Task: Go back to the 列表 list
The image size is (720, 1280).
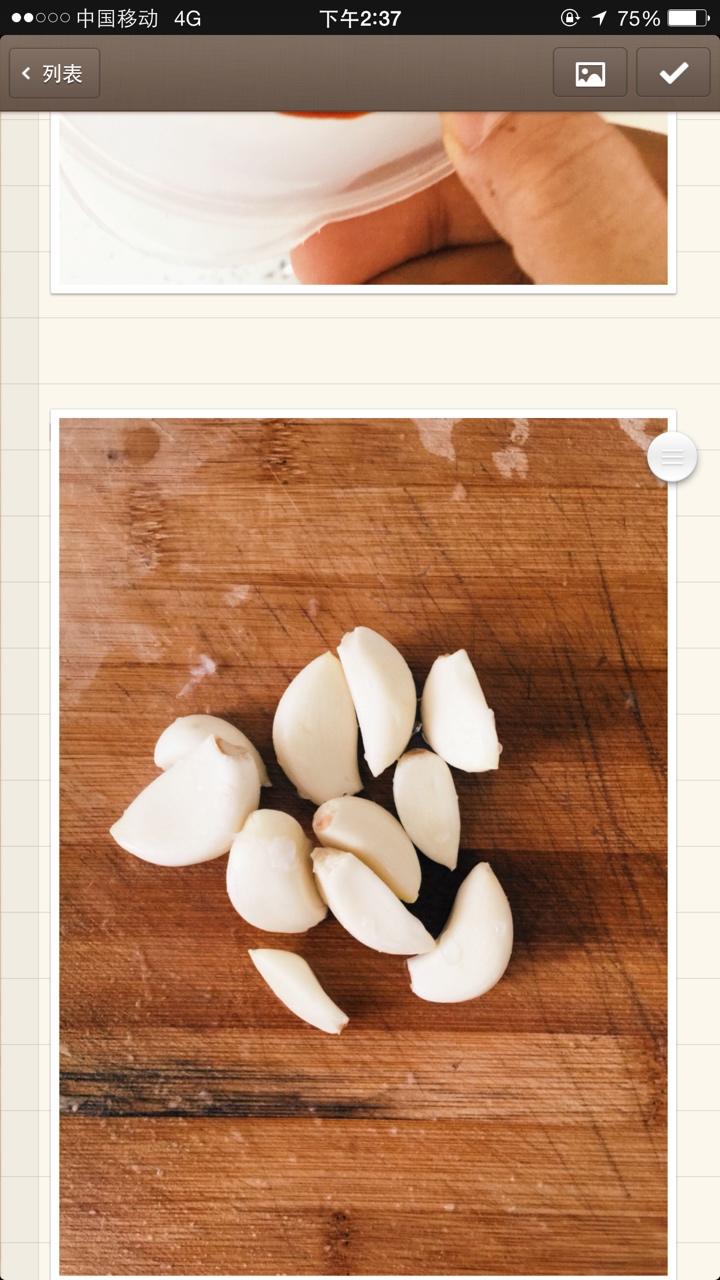Action: [x=54, y=73]
